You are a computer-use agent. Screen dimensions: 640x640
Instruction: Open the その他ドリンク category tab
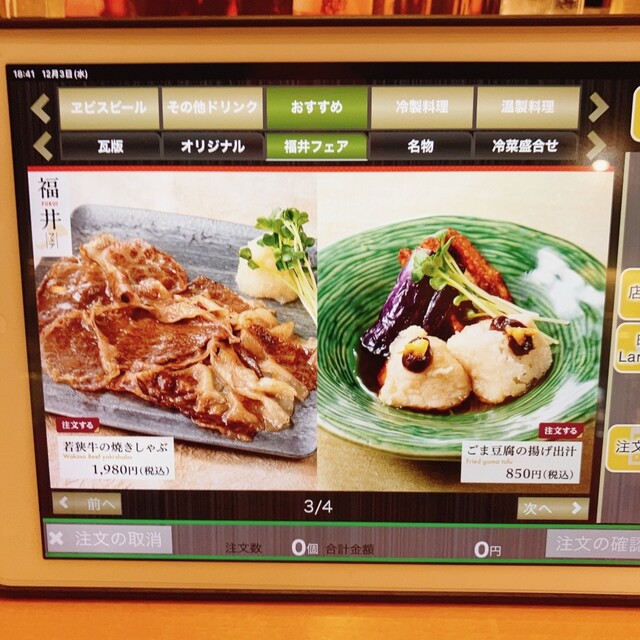pyautogui.click(x=212, y=108)
